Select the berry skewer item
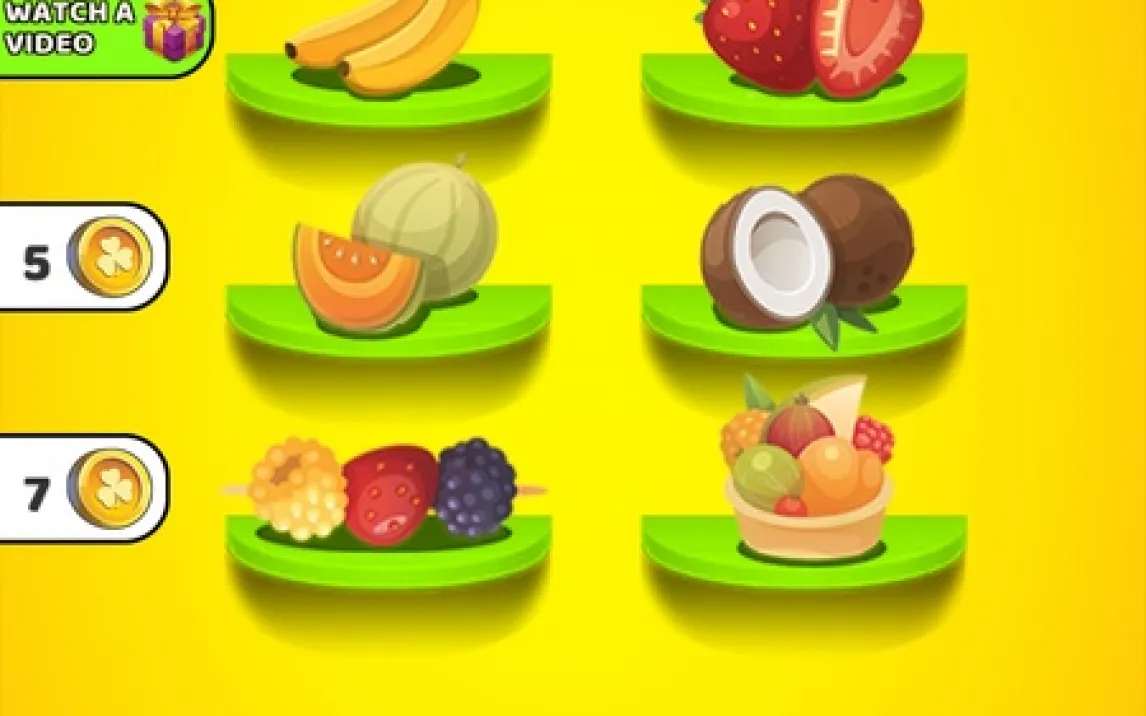 pos(385,490)
